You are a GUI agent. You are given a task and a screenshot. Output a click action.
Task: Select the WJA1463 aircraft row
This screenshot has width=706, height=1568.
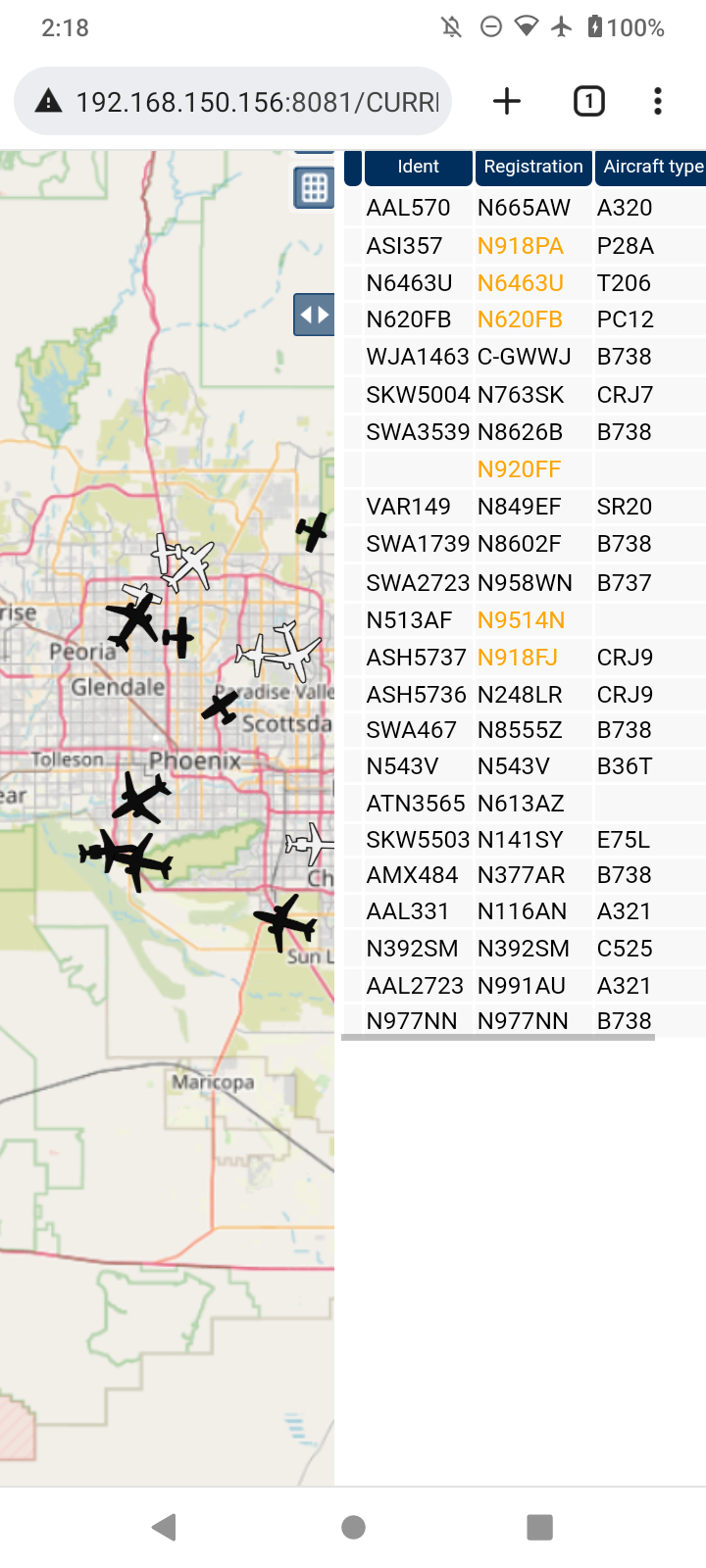[x=525, y=357]
